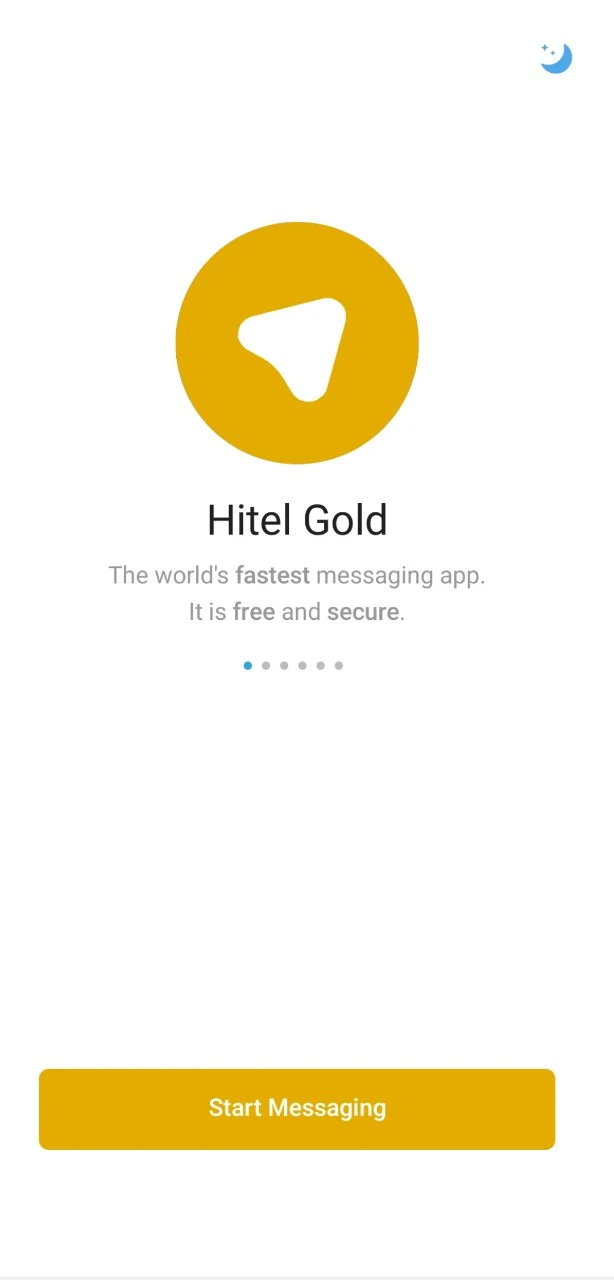Tap the Start Messaging button
614x1280 pixels.
click(297, 1108)
